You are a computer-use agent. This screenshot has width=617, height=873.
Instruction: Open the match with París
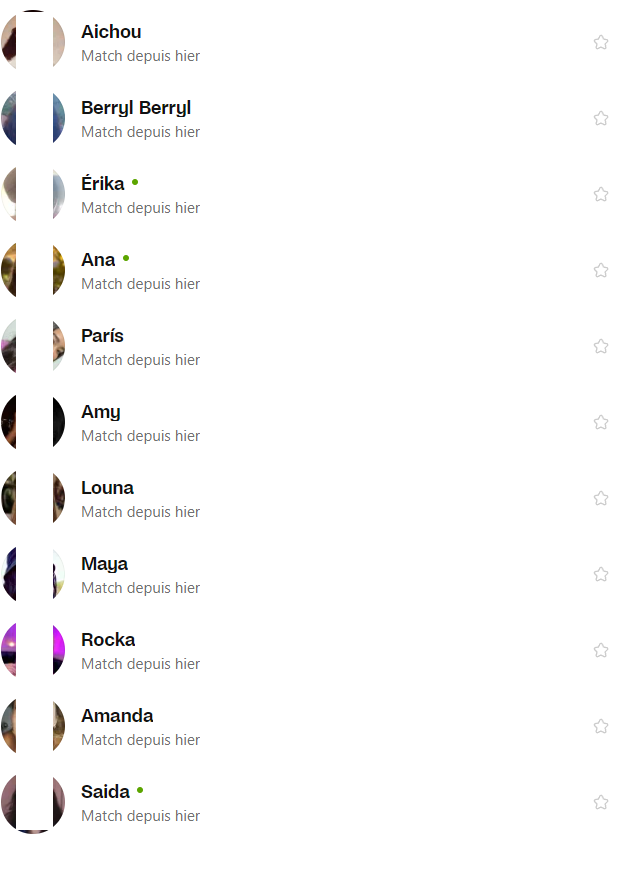pyautogui.click(x=102, y=336)
